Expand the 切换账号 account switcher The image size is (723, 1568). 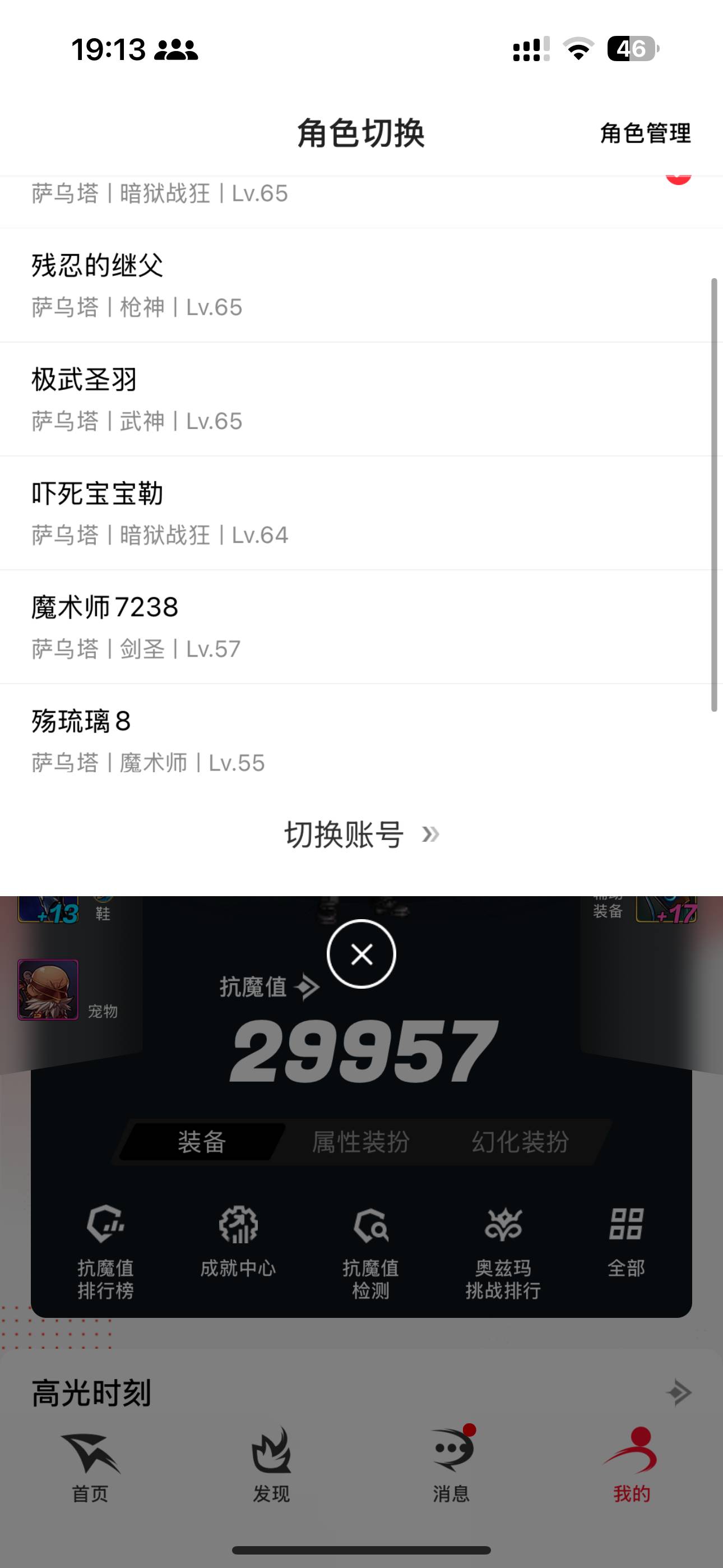click(x=361, y=834)
